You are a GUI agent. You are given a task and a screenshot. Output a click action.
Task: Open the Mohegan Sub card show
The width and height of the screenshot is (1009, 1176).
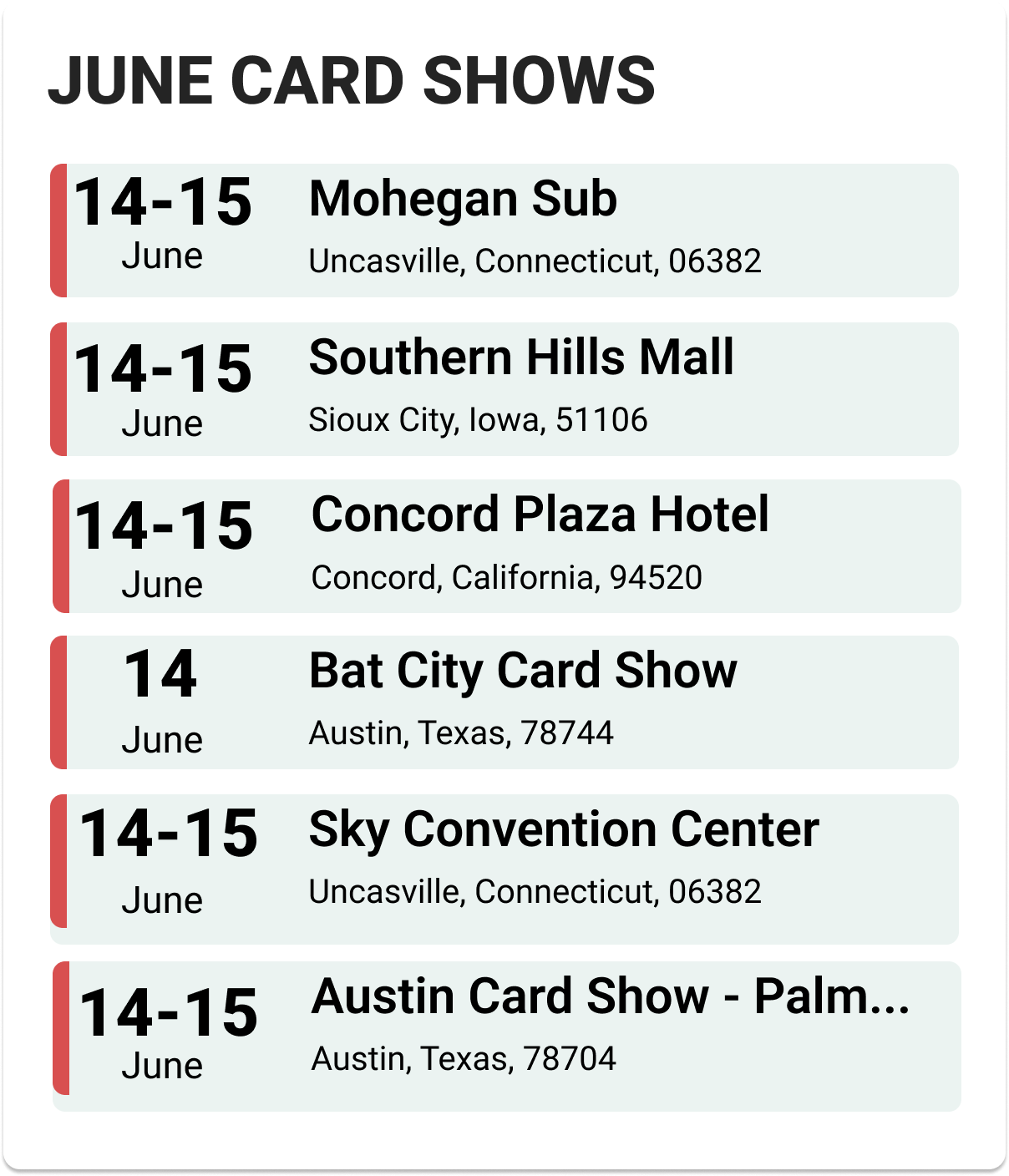[504, 231]
